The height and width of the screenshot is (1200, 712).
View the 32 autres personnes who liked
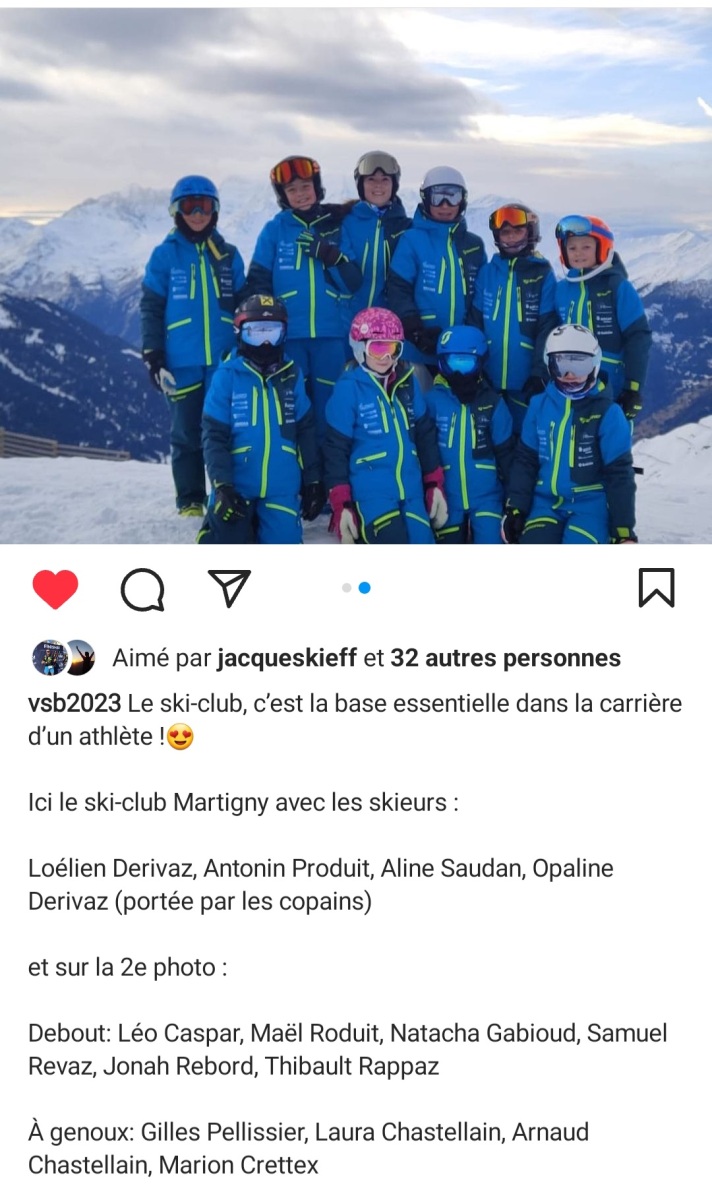click(x=505, y=658)
